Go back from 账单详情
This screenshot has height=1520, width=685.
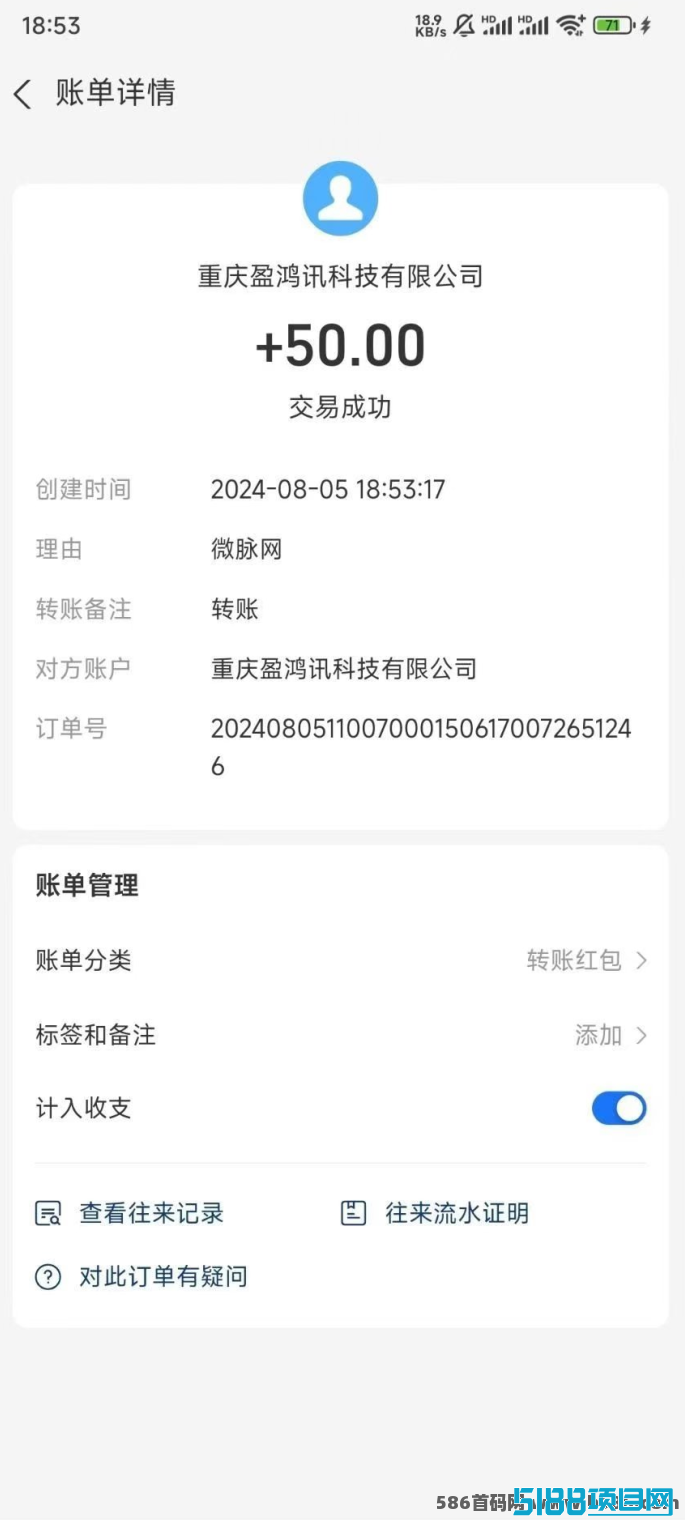23,94
